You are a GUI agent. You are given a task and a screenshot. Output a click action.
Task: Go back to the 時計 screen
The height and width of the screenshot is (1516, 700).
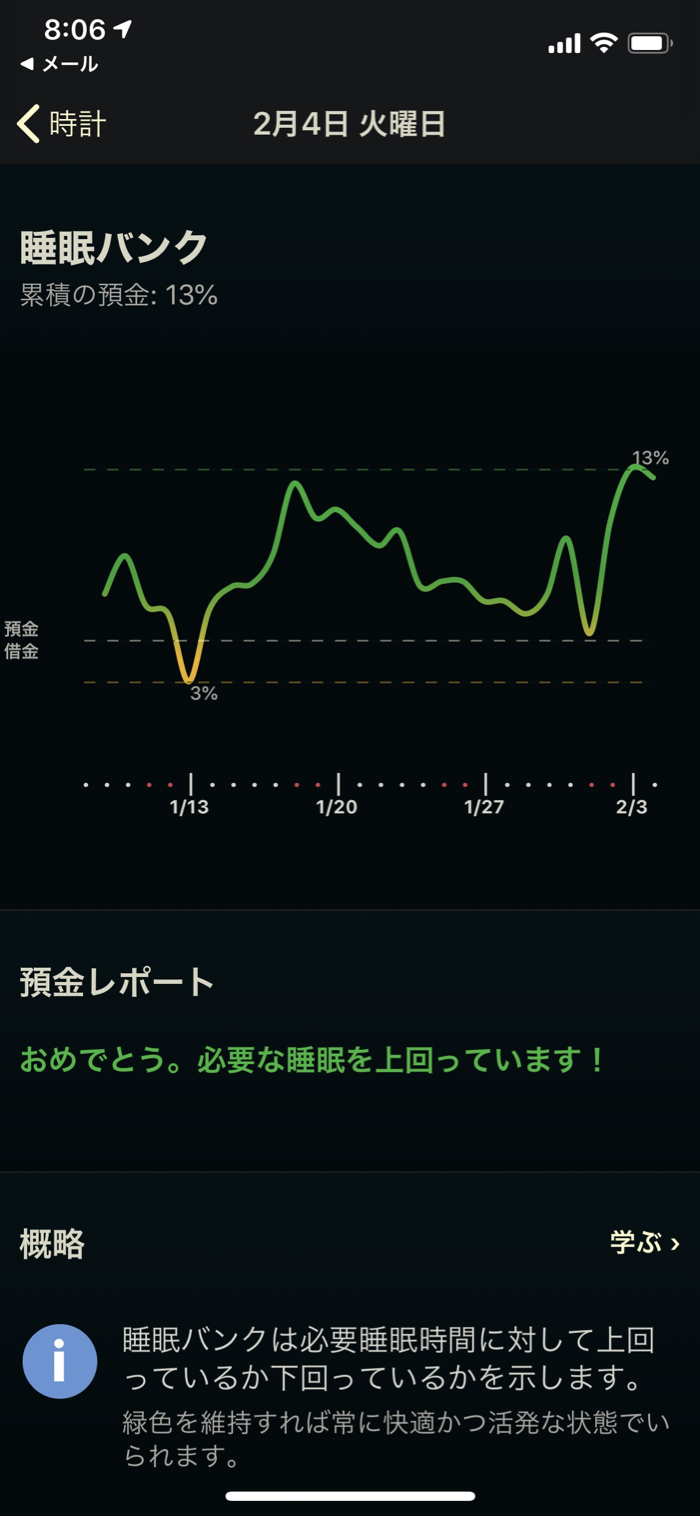[x=62, y=124]
